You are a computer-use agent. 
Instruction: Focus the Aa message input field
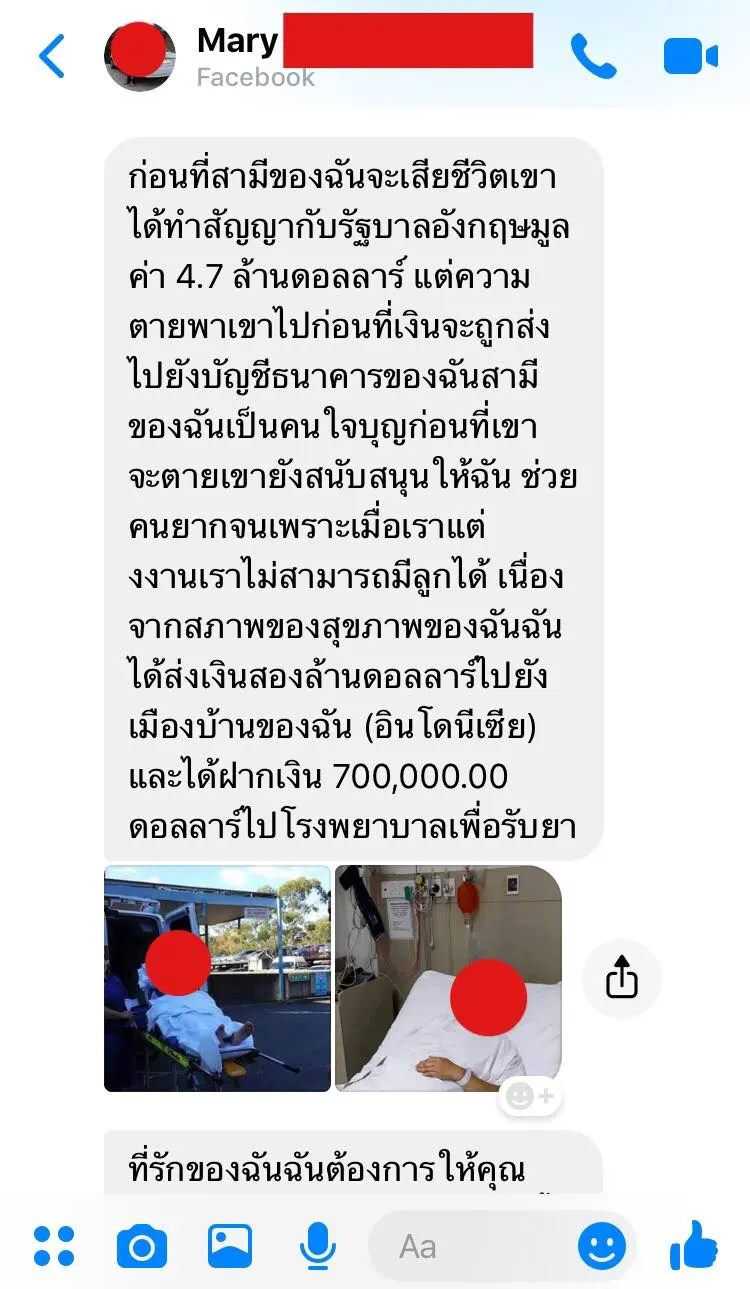tap(470, 1246)
